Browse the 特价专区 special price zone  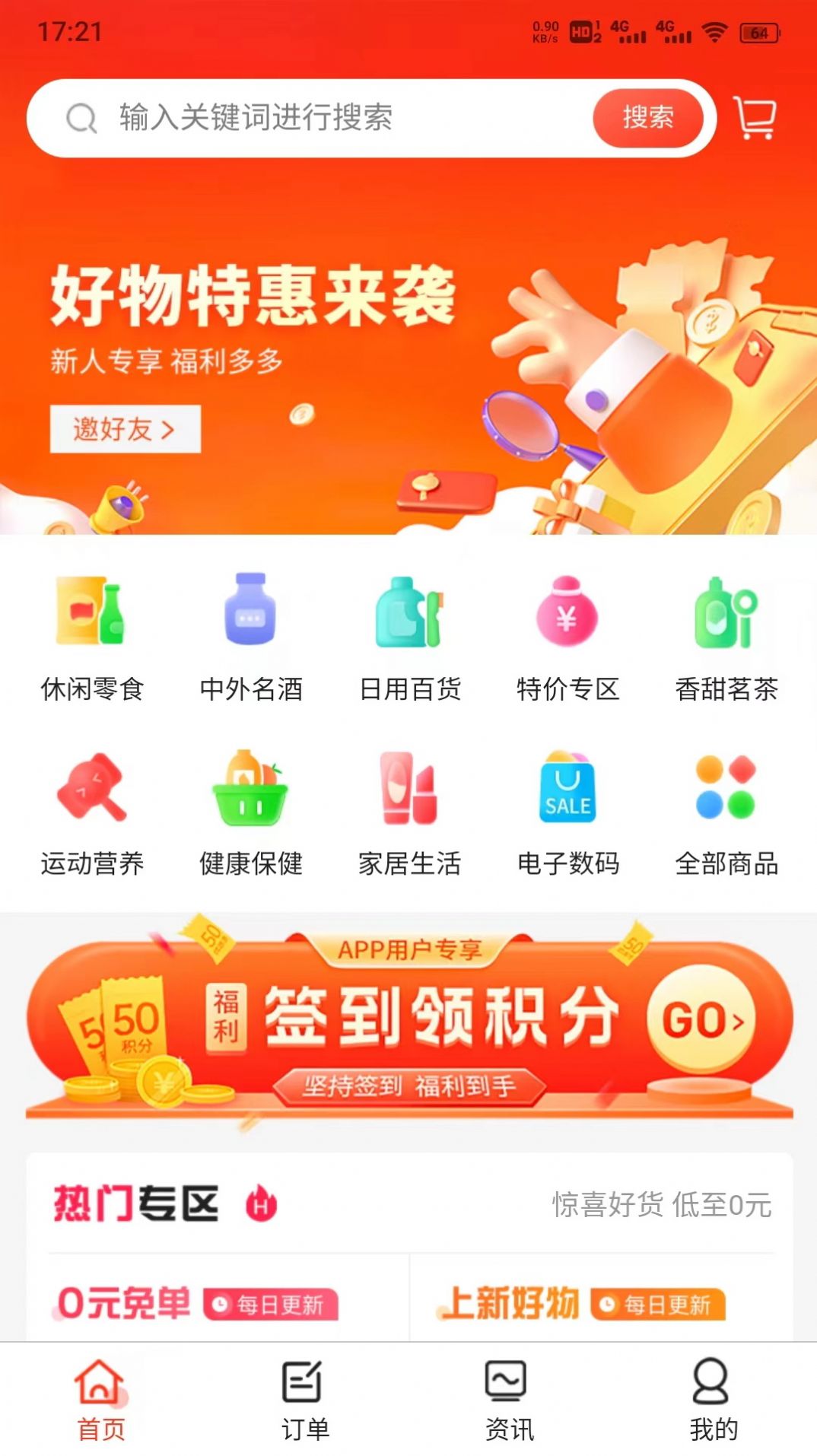click(567, 641)
